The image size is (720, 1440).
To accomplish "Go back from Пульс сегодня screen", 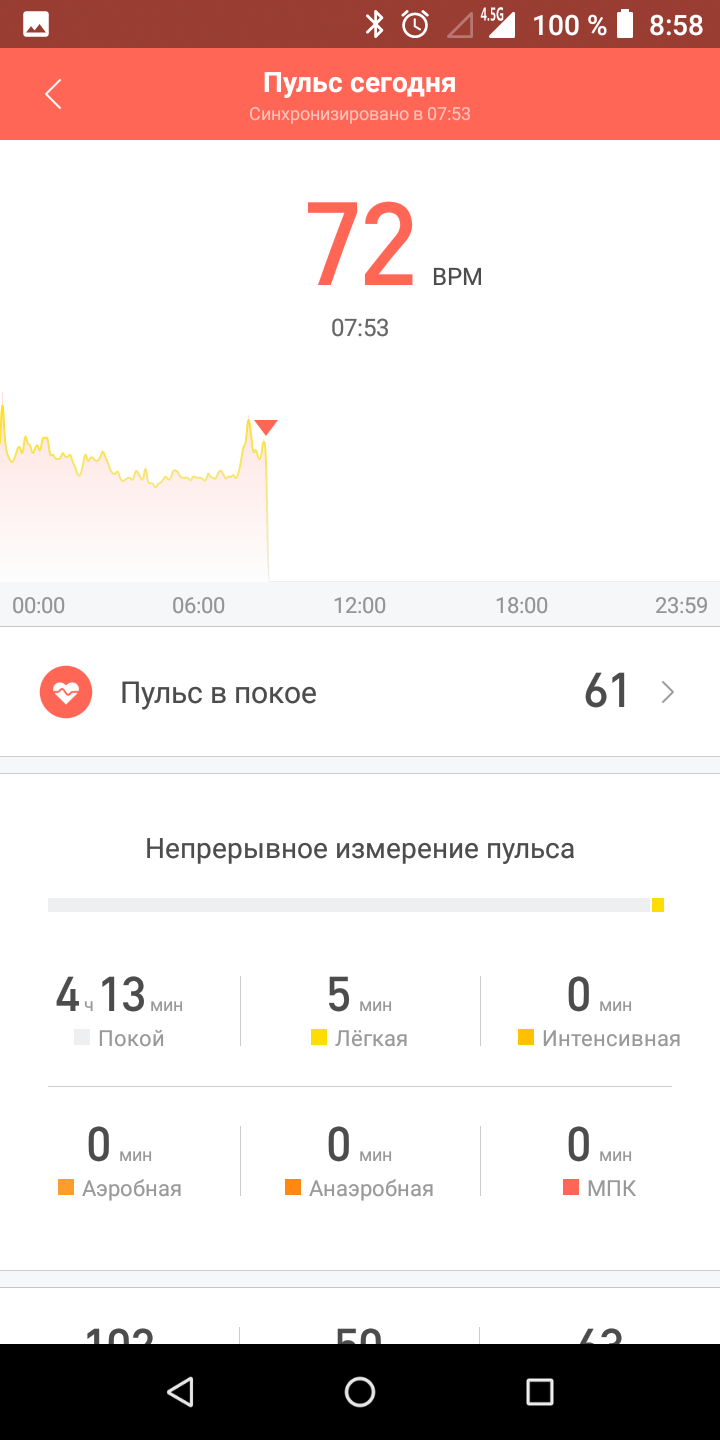I will 53,95.
